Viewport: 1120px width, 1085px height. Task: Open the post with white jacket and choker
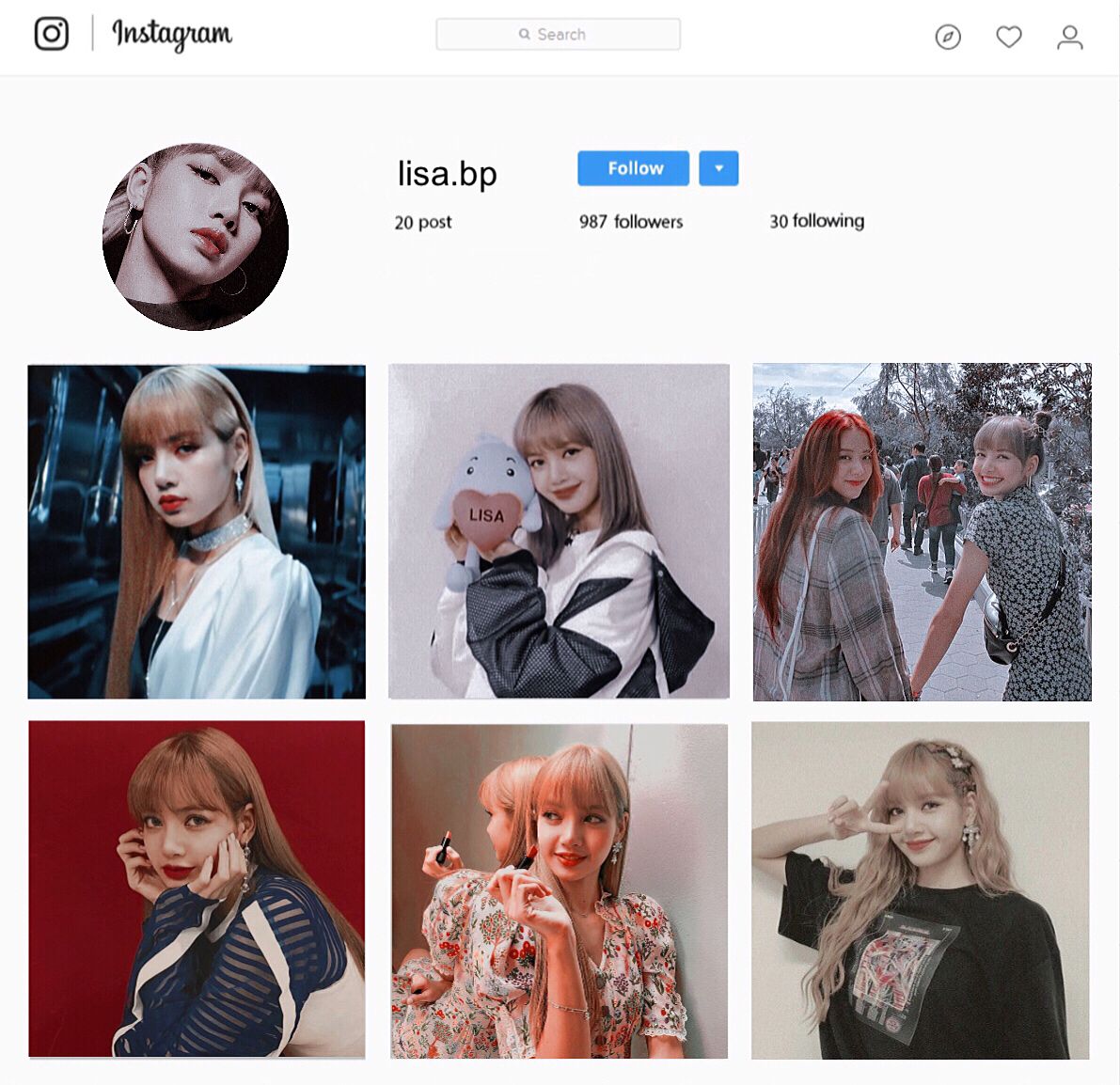tap(197, 531)
